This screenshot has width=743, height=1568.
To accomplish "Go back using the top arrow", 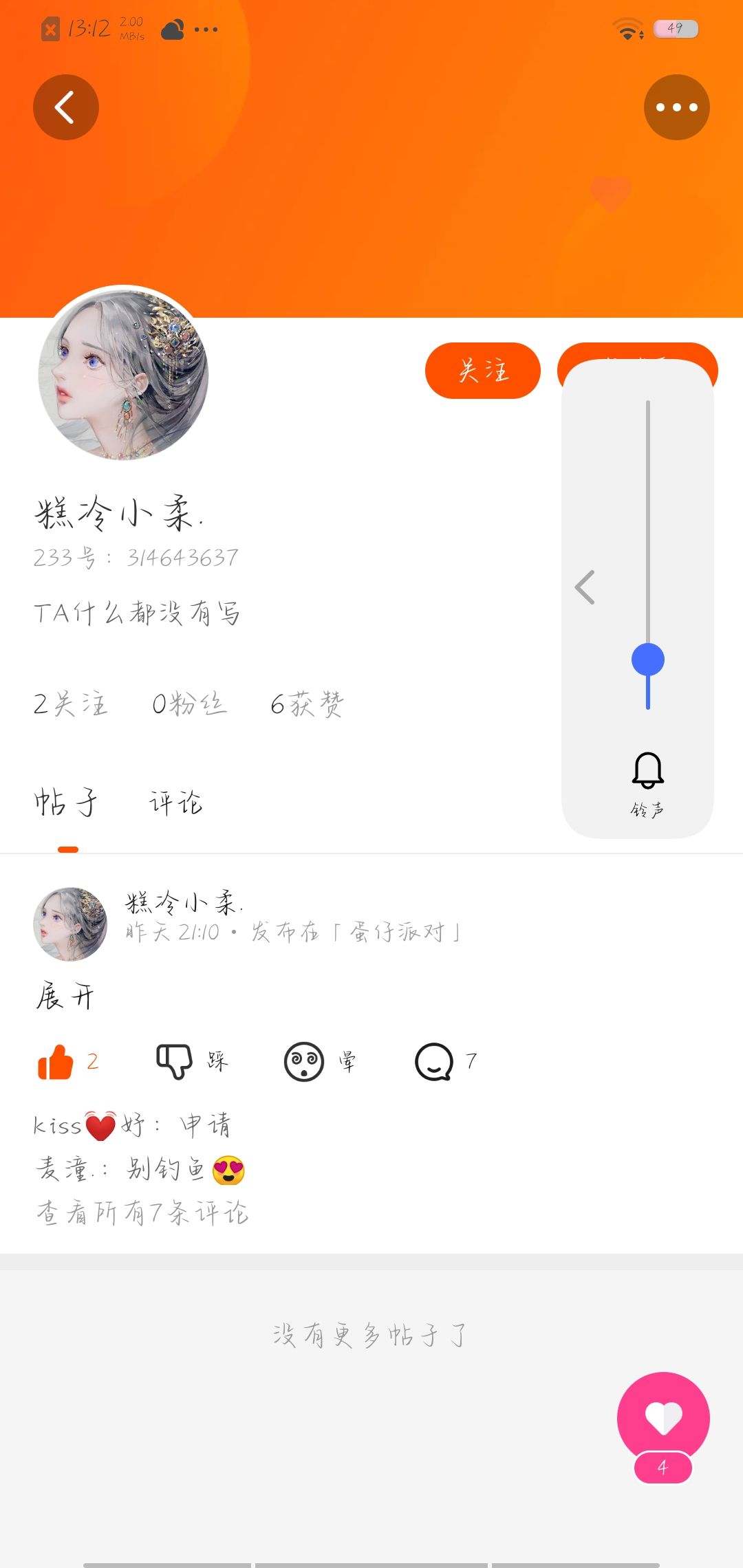I will (65, 107).
